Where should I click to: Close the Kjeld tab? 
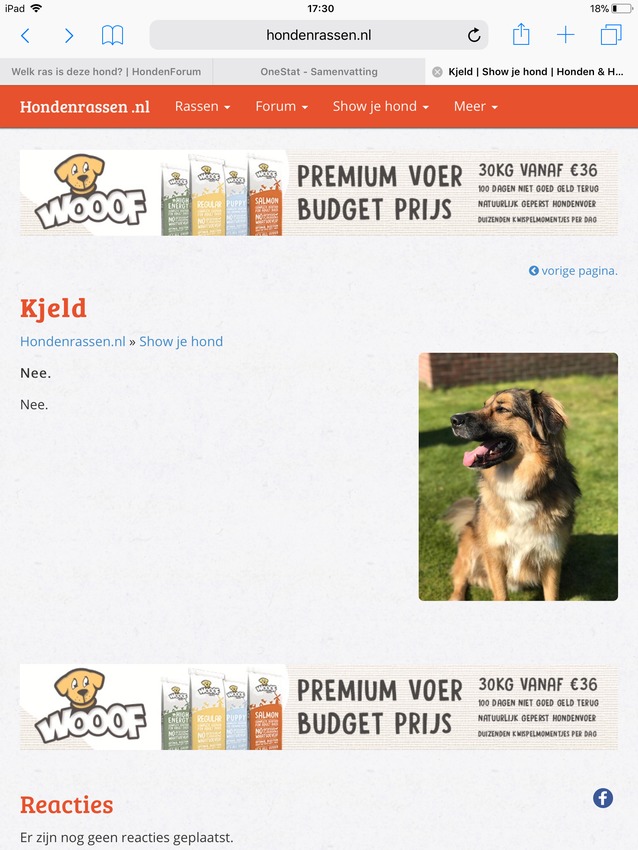(437, 72)
